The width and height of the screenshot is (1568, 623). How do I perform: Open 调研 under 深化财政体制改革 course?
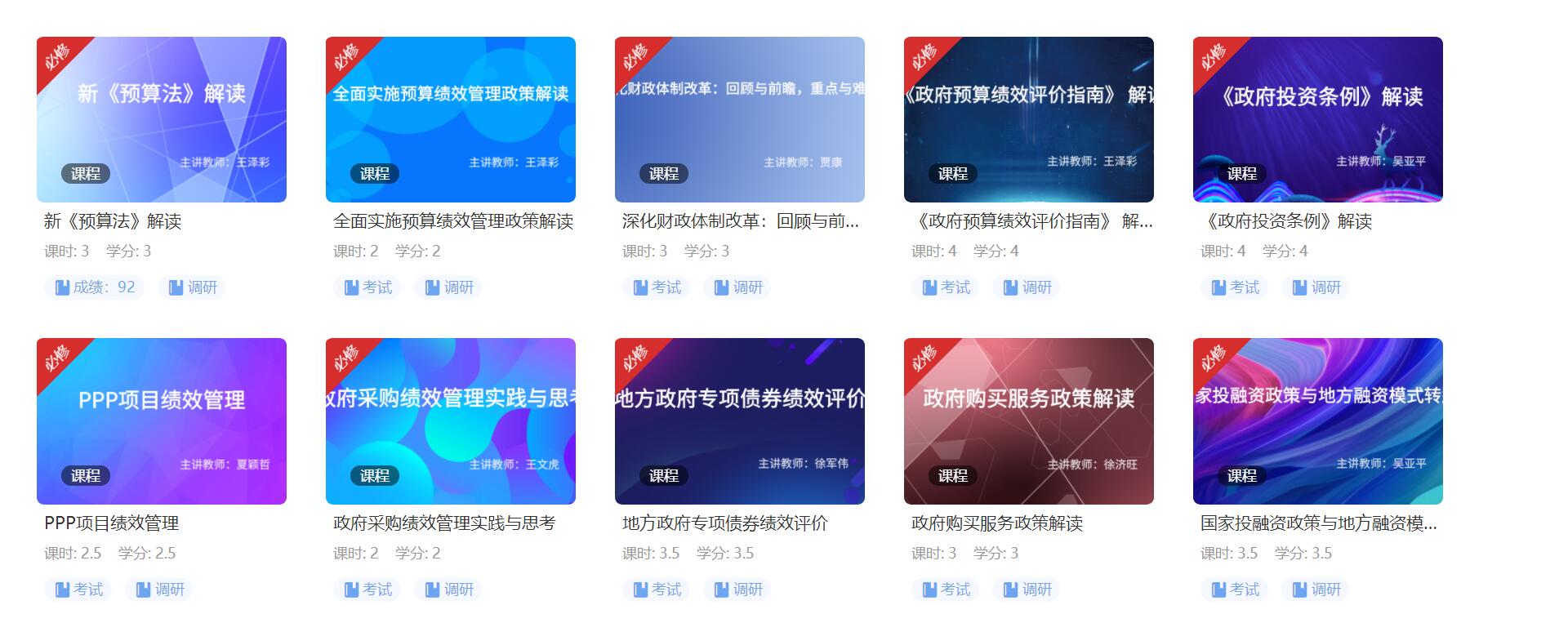tap(738, 287)
